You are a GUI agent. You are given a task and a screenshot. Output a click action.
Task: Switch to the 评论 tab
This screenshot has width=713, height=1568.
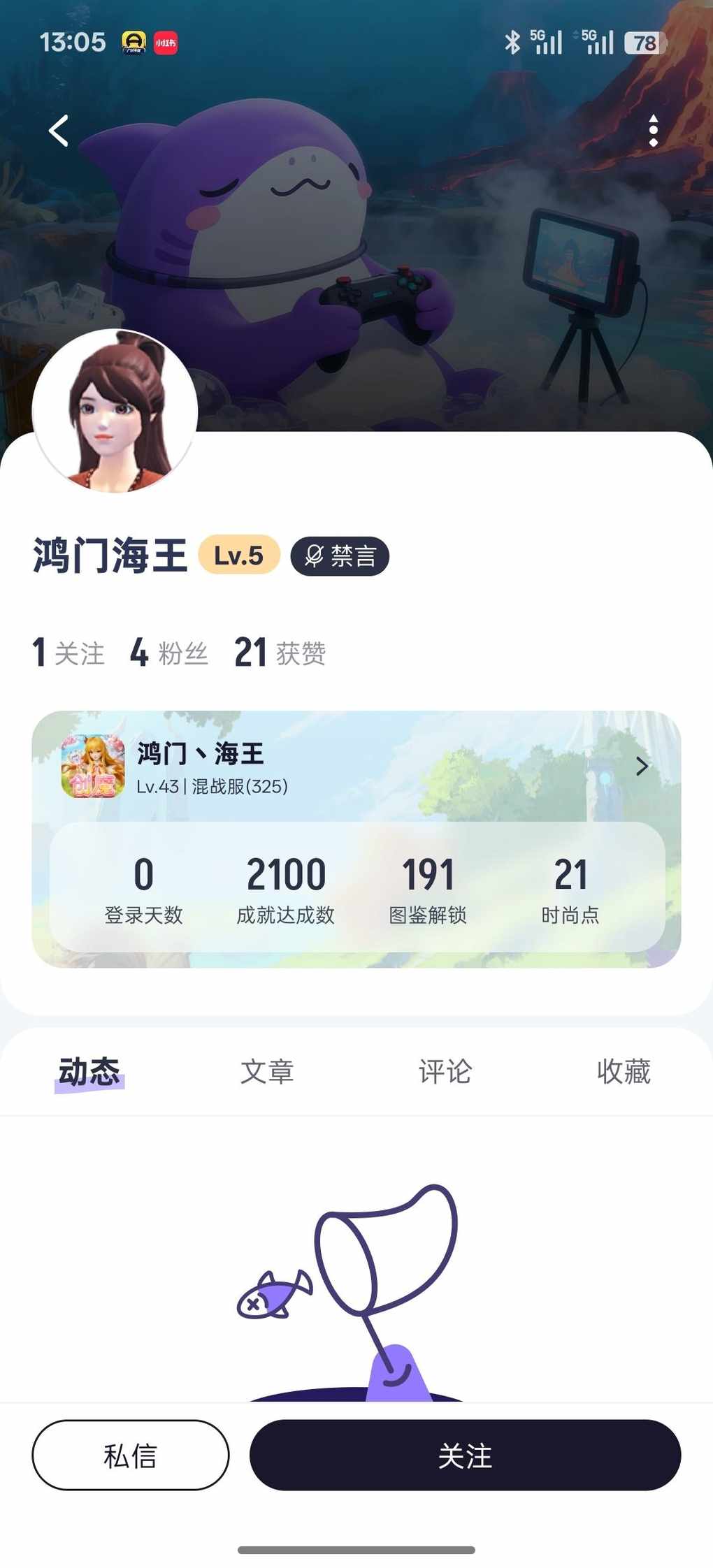[445, 1071]
